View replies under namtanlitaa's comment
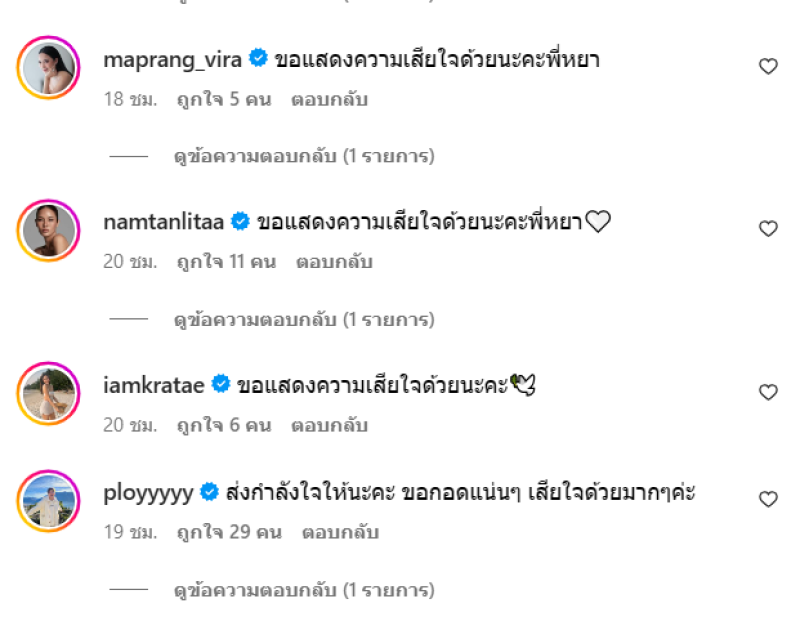This screenshot has width=800, height=639. coord(304,320)
